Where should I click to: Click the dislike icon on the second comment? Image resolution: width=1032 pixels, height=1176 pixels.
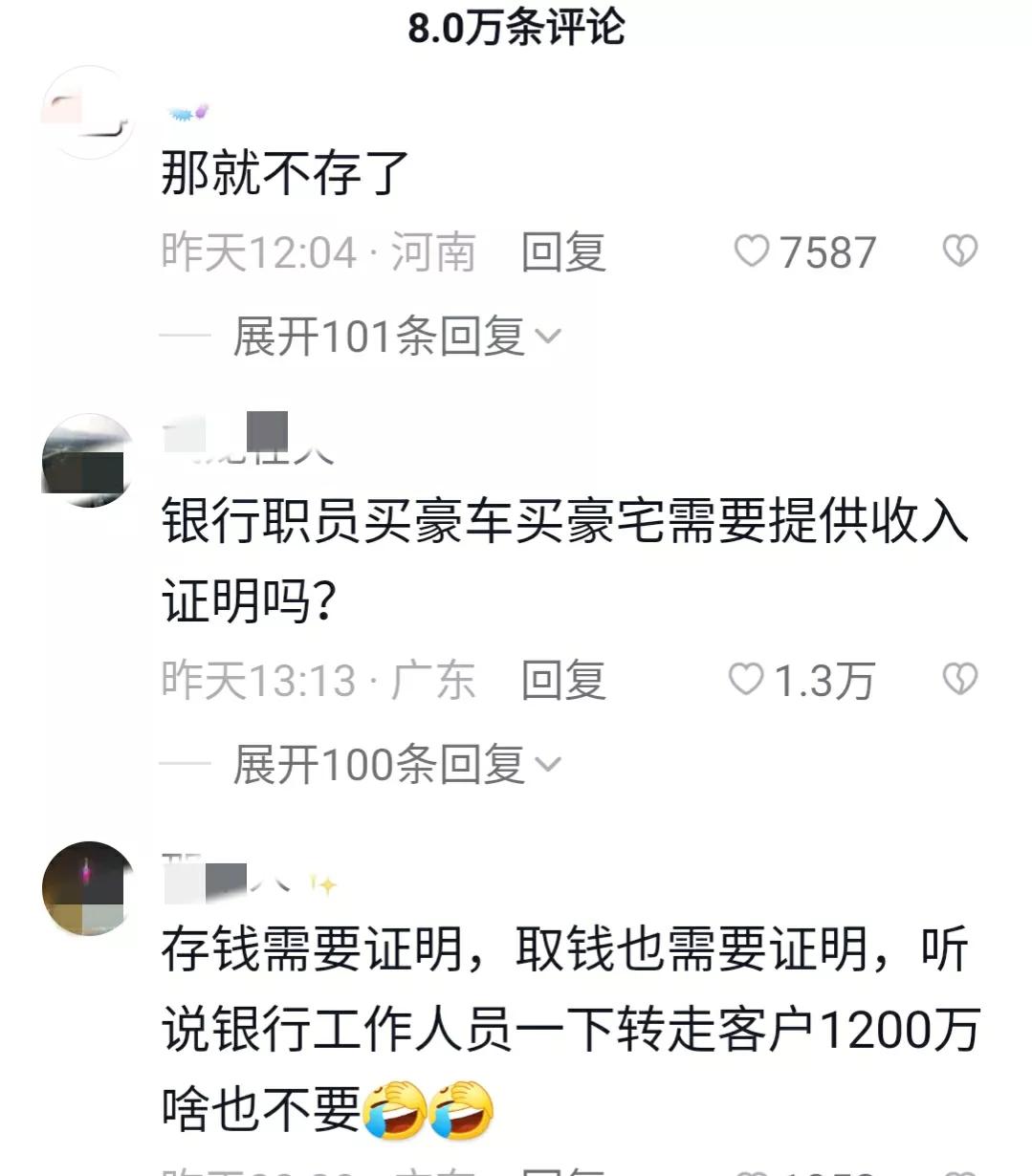959,680
